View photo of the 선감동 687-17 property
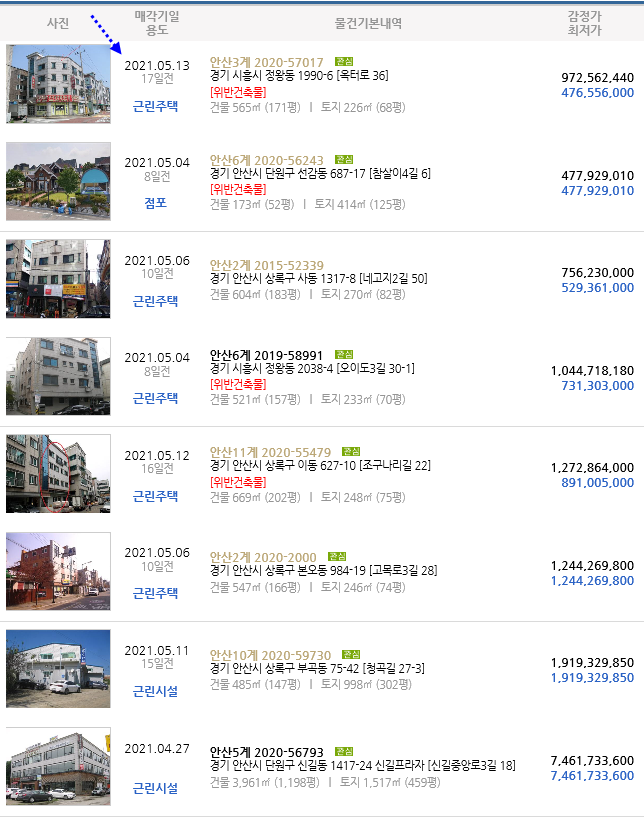Viewport: 644px width, 817px height. (58, 181)
